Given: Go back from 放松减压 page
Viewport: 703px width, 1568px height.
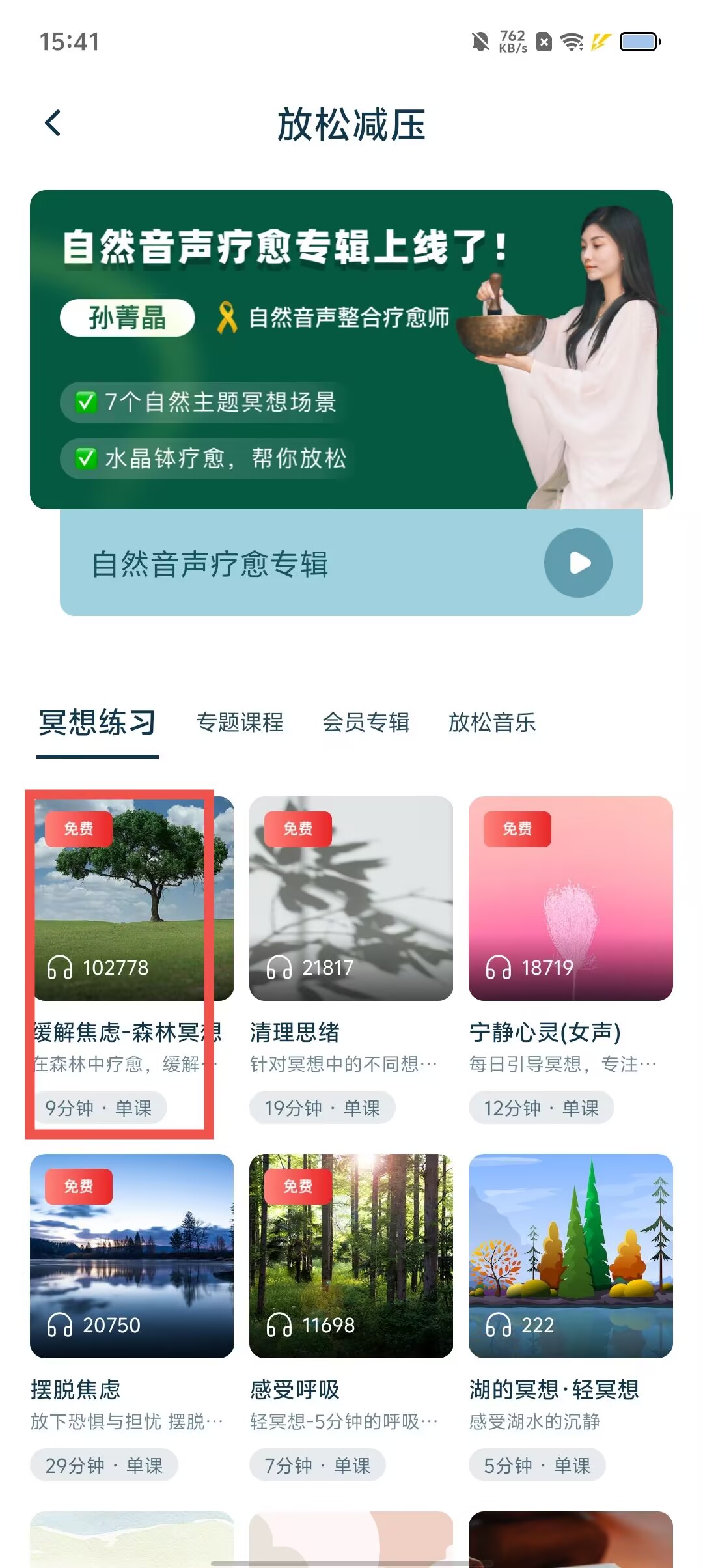Looking at the screenshot, I should click(x=53, y=124).
